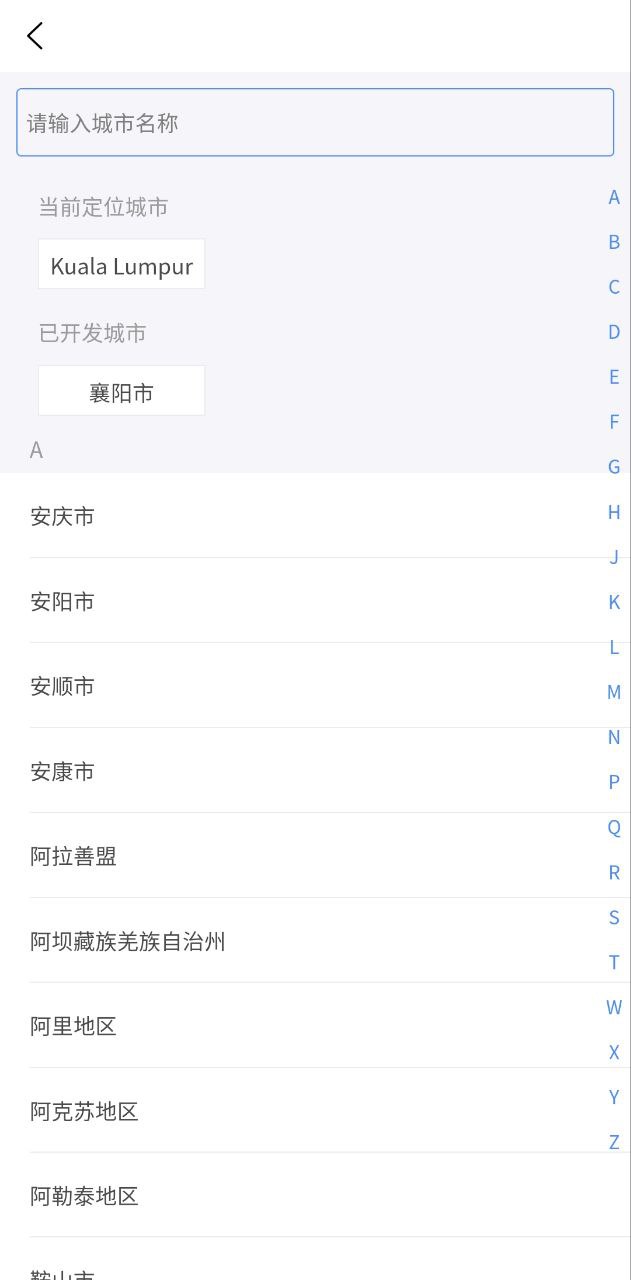The width and height of the screenshot is (631, 1280).
Task: Jump to letter S in the index
Action: (614, 917)
